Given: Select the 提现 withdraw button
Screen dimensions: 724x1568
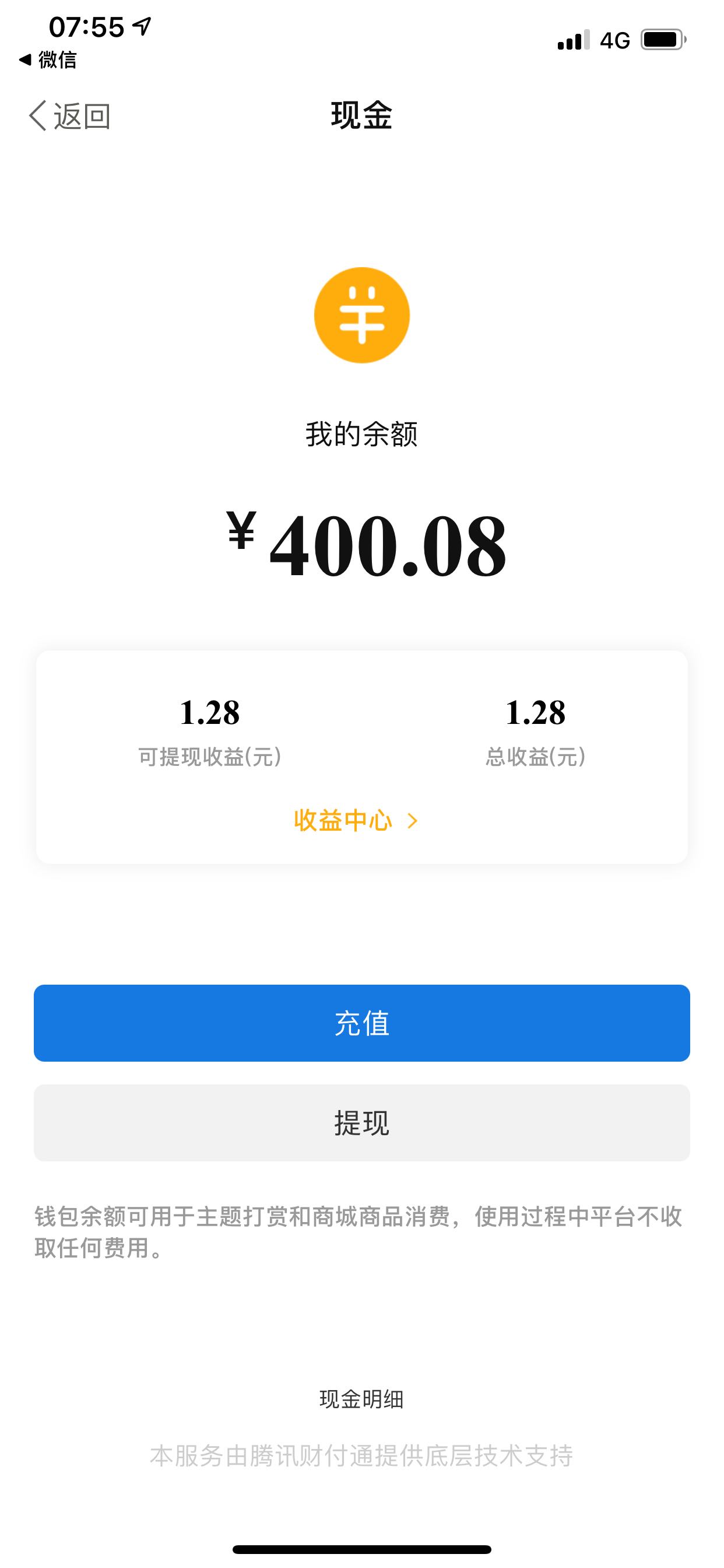Looking at the screenshot, I should tap(362, 1123).
